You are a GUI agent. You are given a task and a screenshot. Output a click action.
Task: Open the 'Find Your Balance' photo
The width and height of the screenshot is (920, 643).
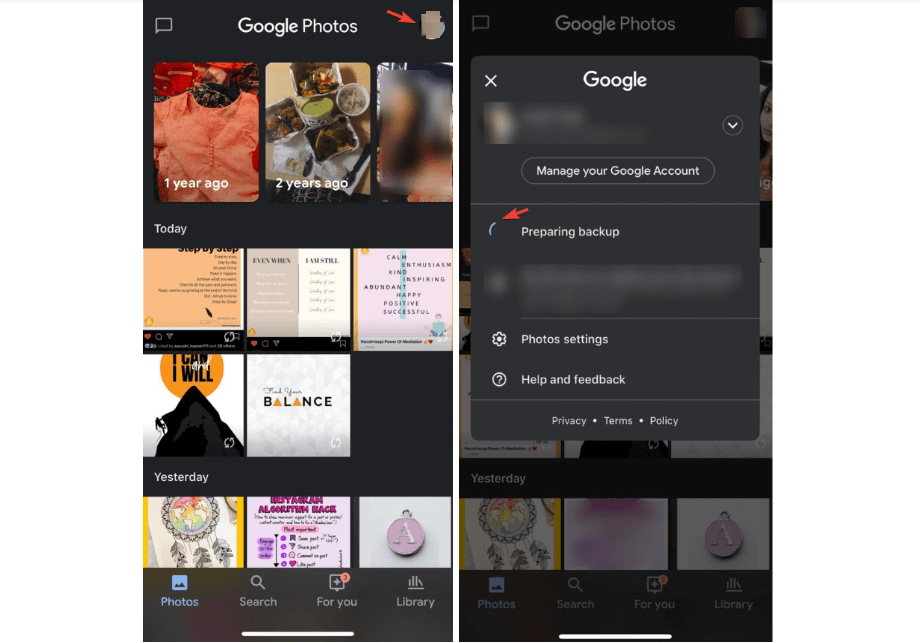click(x=298, y=404)
